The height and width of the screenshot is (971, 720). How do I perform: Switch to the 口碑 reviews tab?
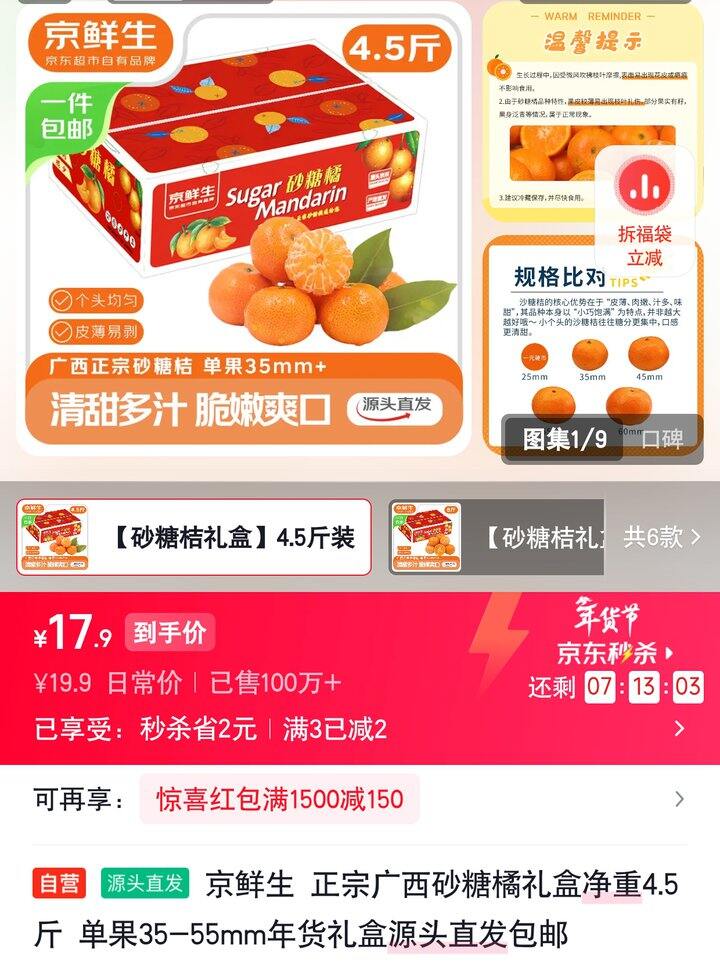[662, 439]
